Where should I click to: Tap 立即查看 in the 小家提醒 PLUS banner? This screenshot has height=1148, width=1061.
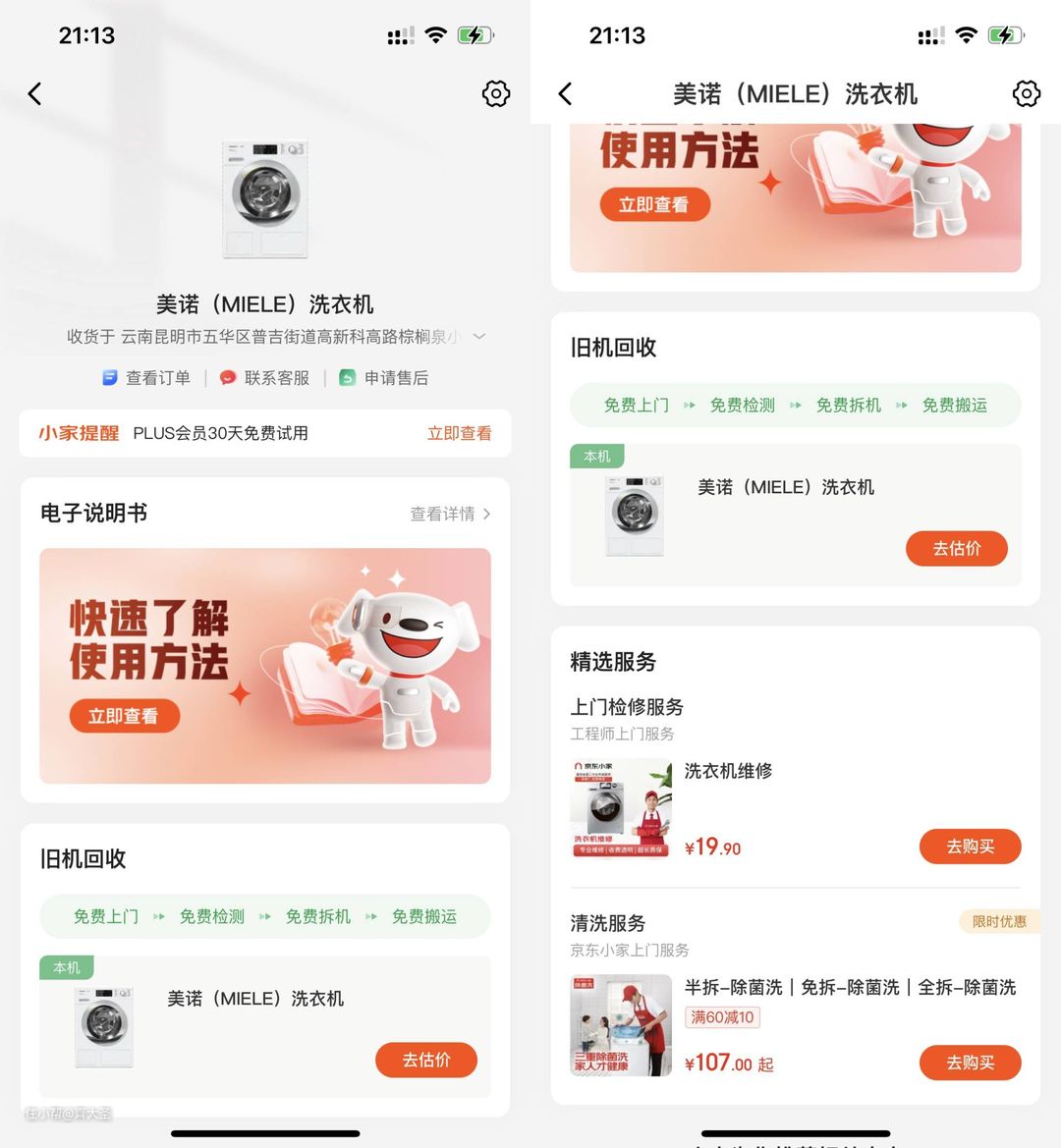[459, 433]
